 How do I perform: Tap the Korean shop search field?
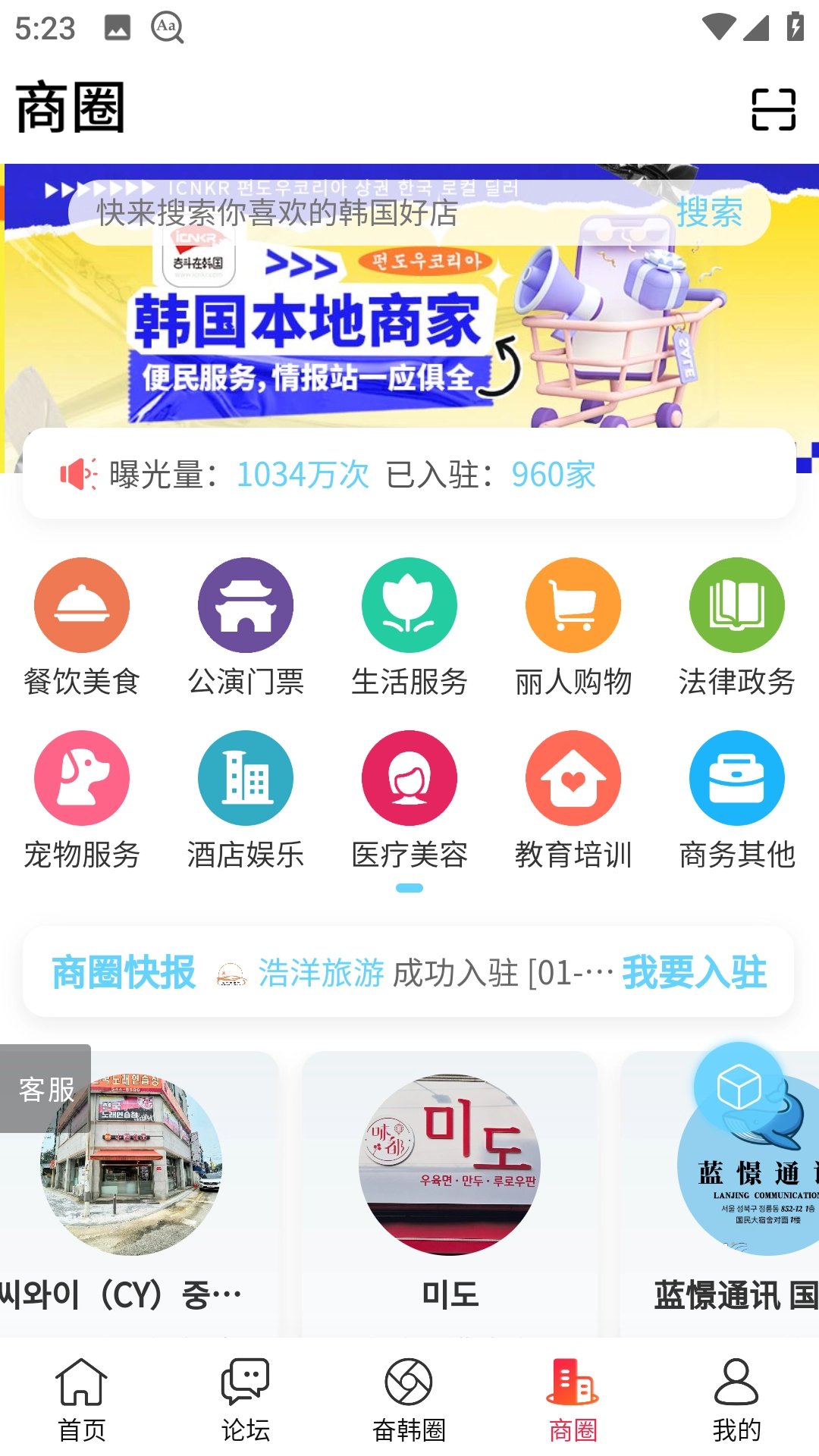(x=364, y=212)
